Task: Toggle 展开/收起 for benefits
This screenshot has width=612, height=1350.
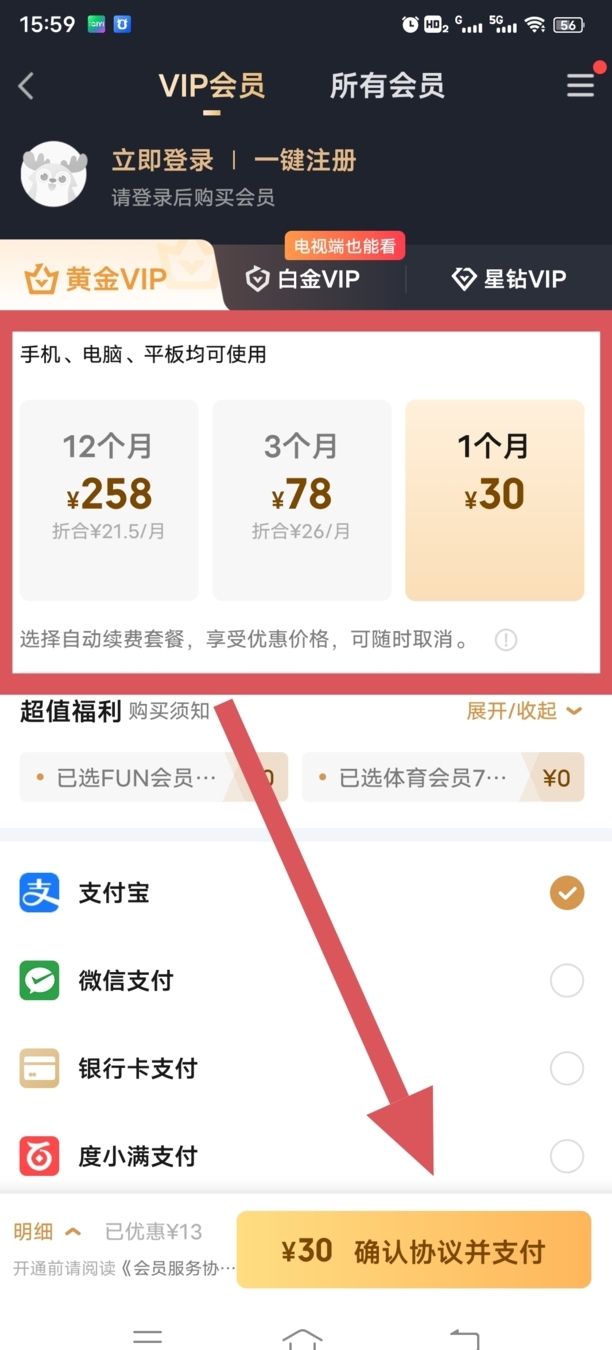Action: (x=524, y=711)
